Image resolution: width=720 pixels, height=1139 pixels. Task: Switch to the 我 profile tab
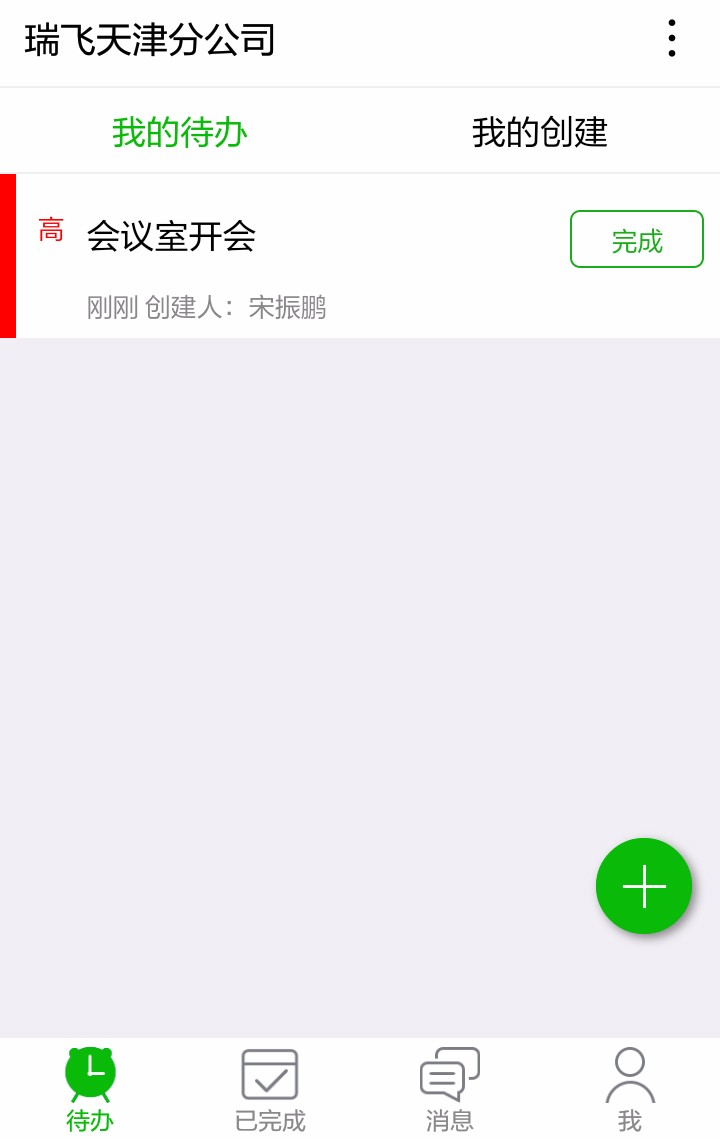(630, 1089)
